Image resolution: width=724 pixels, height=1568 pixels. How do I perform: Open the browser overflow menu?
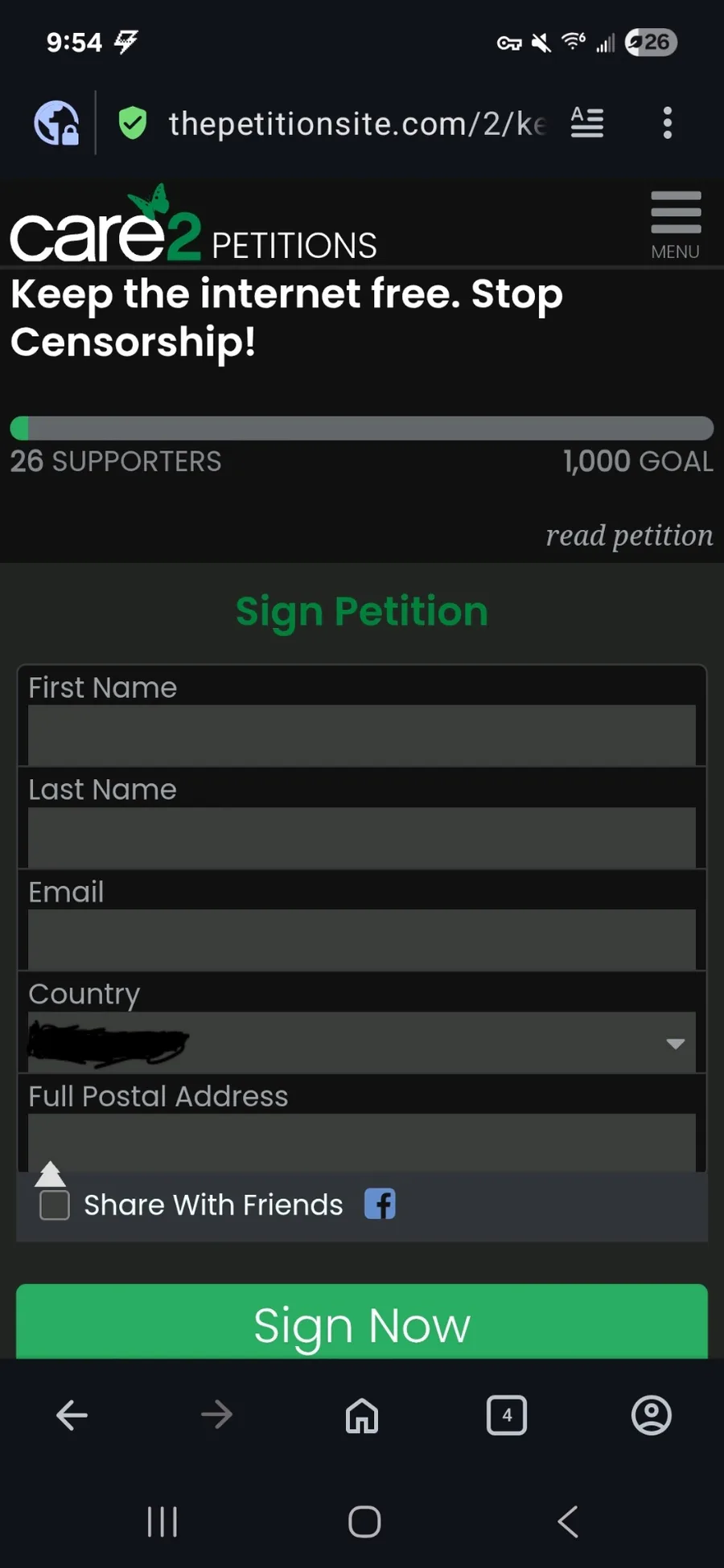coord(667,123)
